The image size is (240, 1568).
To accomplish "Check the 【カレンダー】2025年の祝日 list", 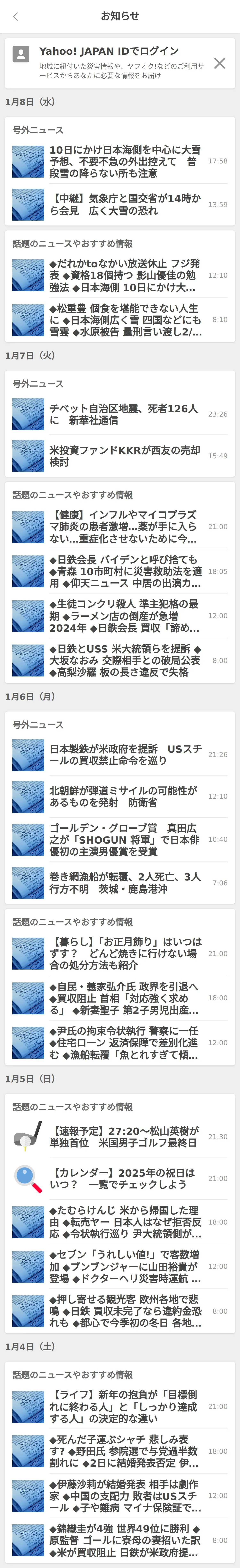I will point(125,1178).
